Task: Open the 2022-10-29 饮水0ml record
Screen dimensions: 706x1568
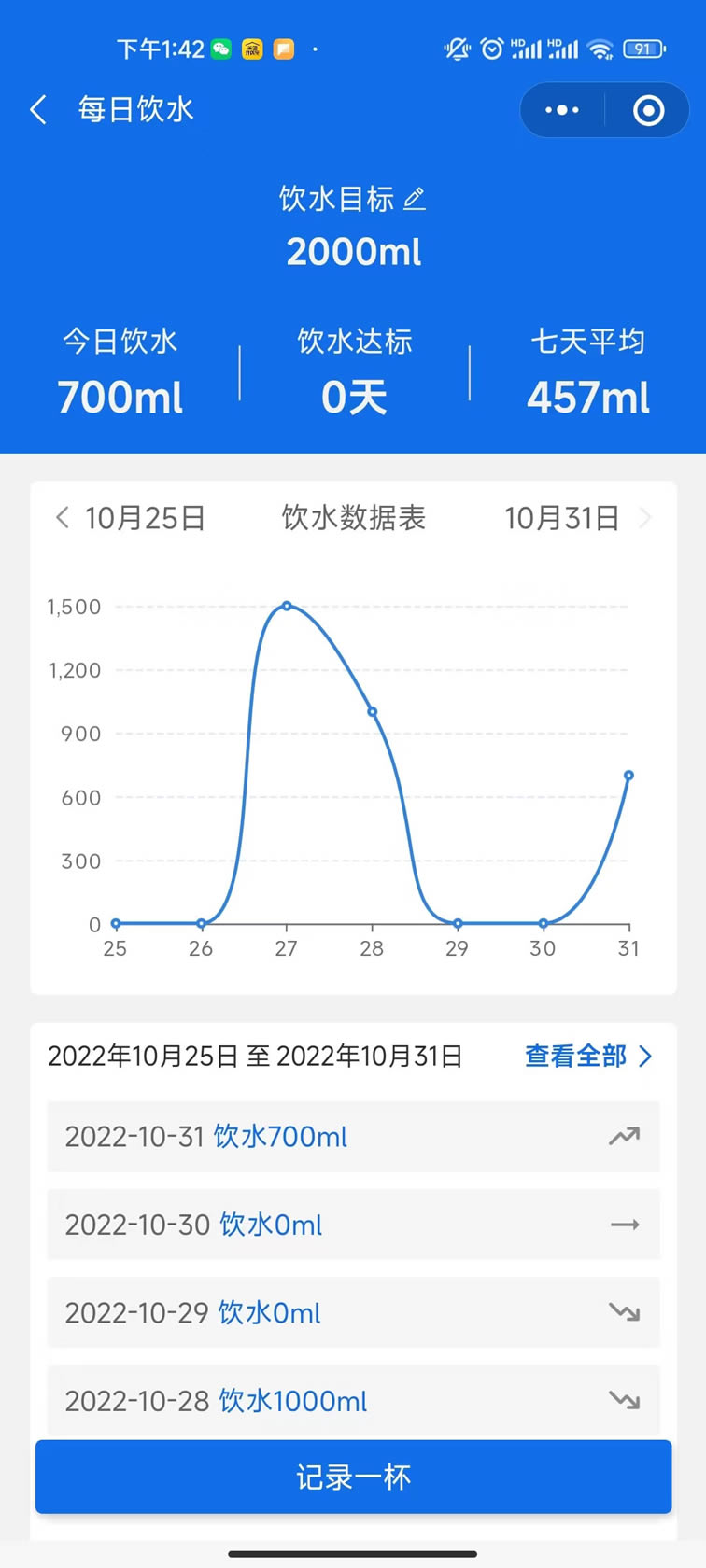Action: point(353,1312)
